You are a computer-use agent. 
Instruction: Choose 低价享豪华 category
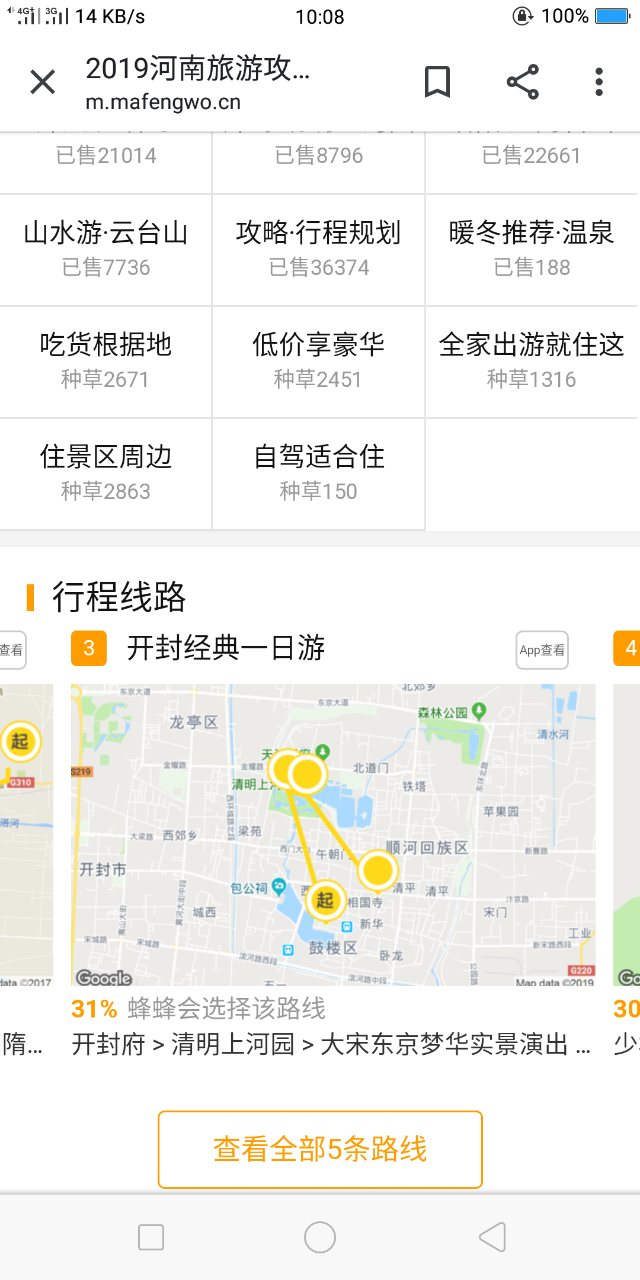[318, 361]
